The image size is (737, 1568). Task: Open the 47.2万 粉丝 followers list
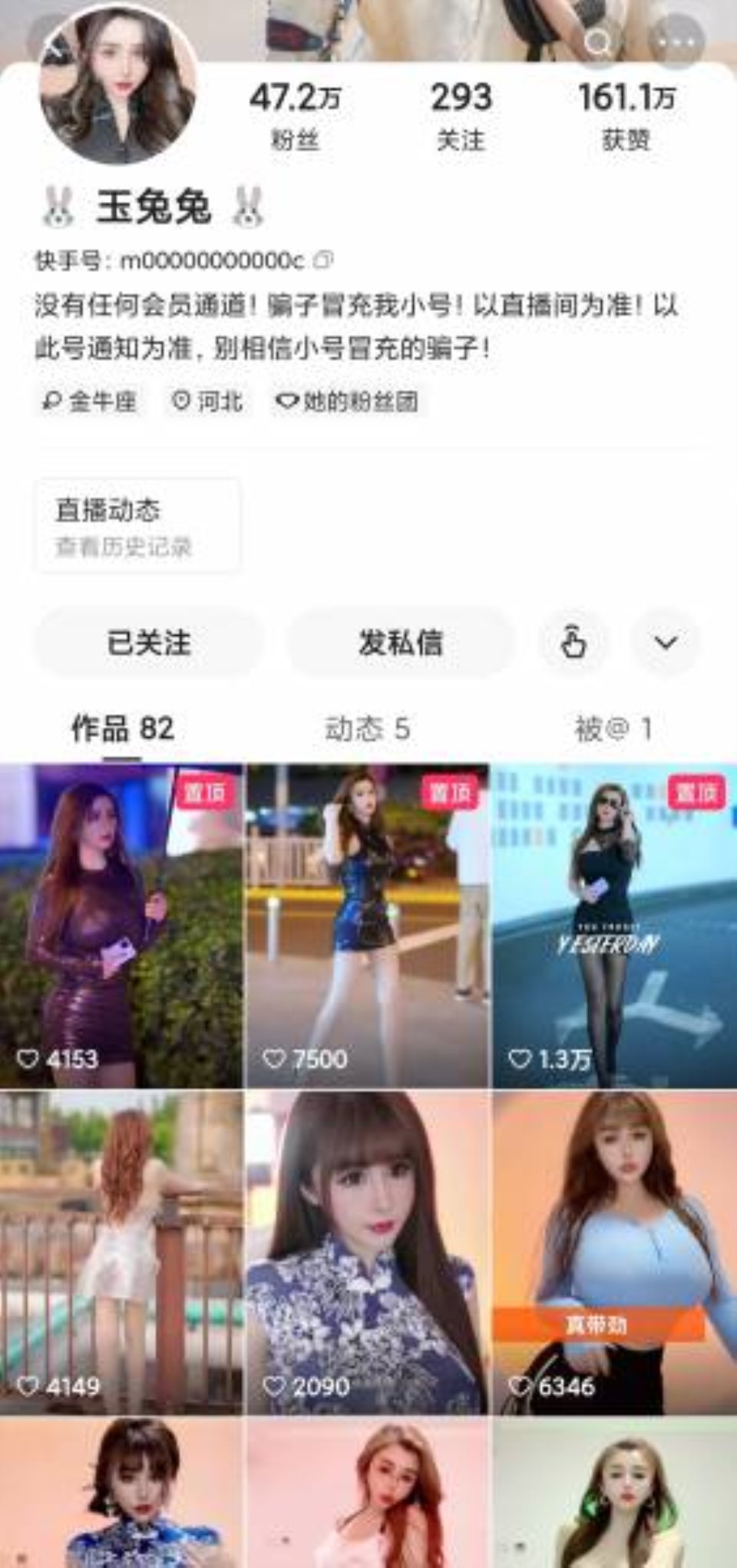pos(296,117)
